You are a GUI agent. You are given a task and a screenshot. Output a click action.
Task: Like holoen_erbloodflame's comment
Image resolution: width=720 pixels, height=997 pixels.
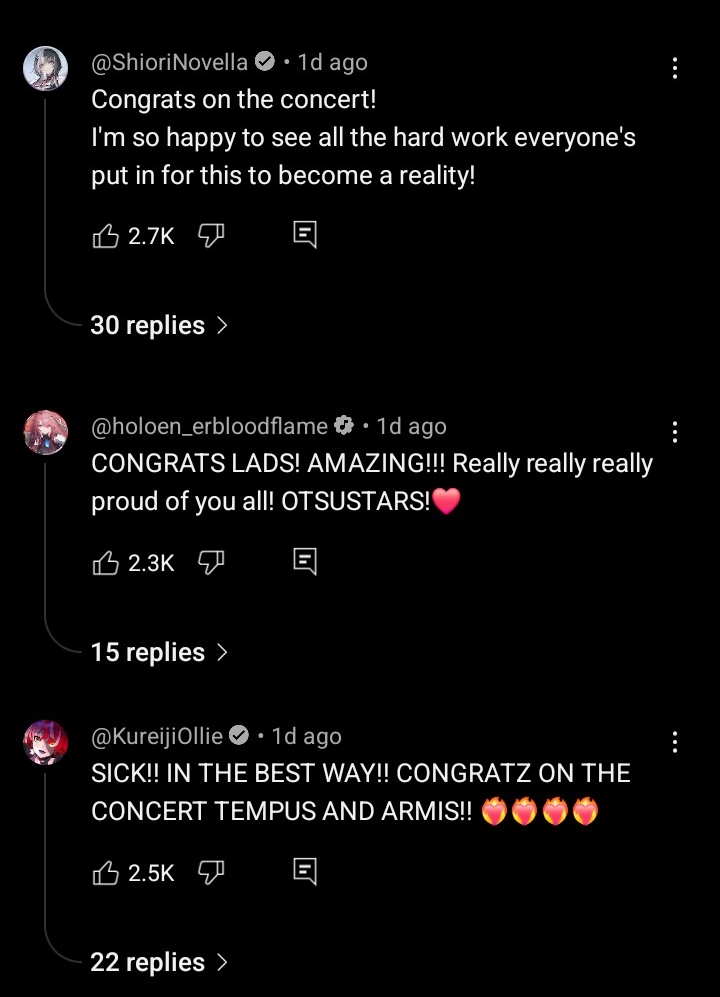pyautogui.click(x=105, y=563)
